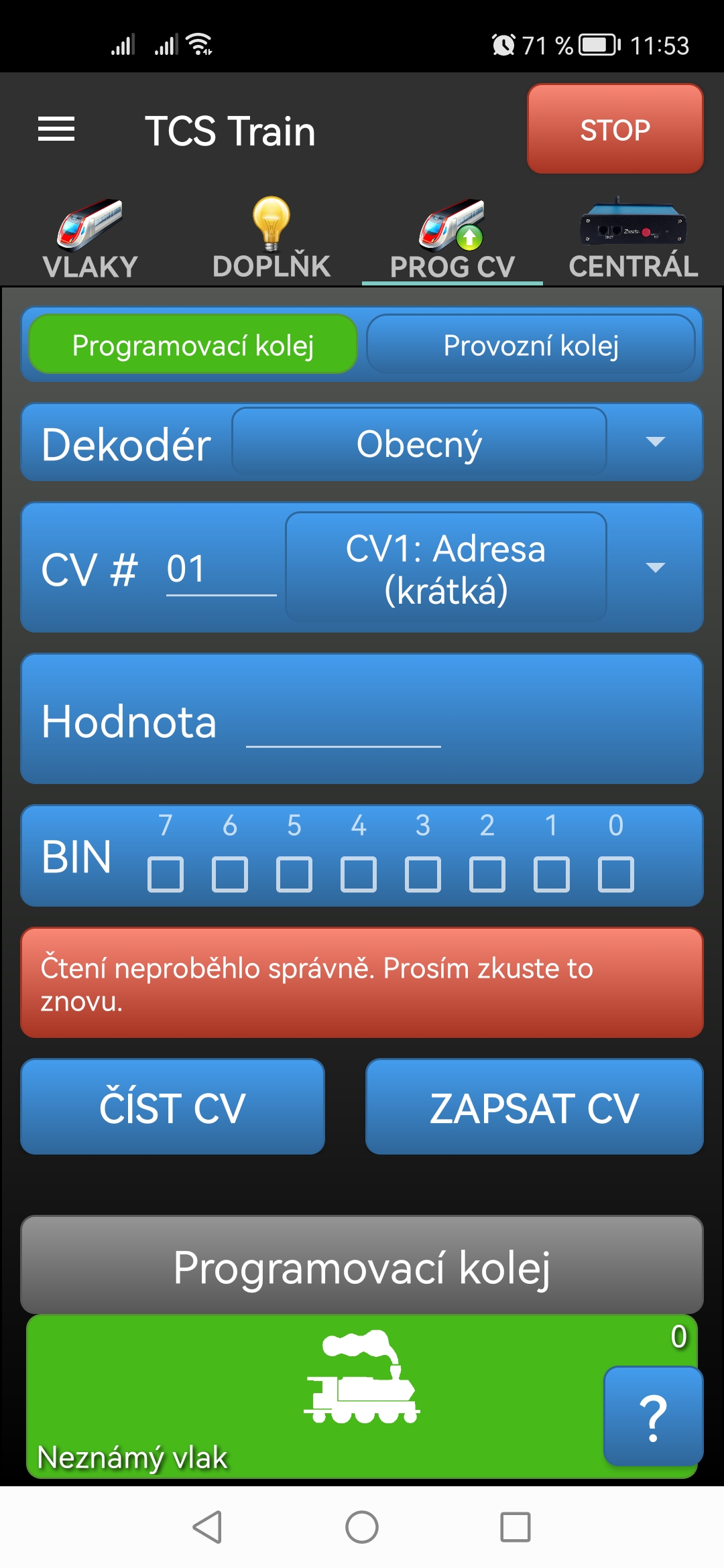Focus the Hodnota value field
Viewport: 724px width, 1568px height.
[x=343, y=724]
